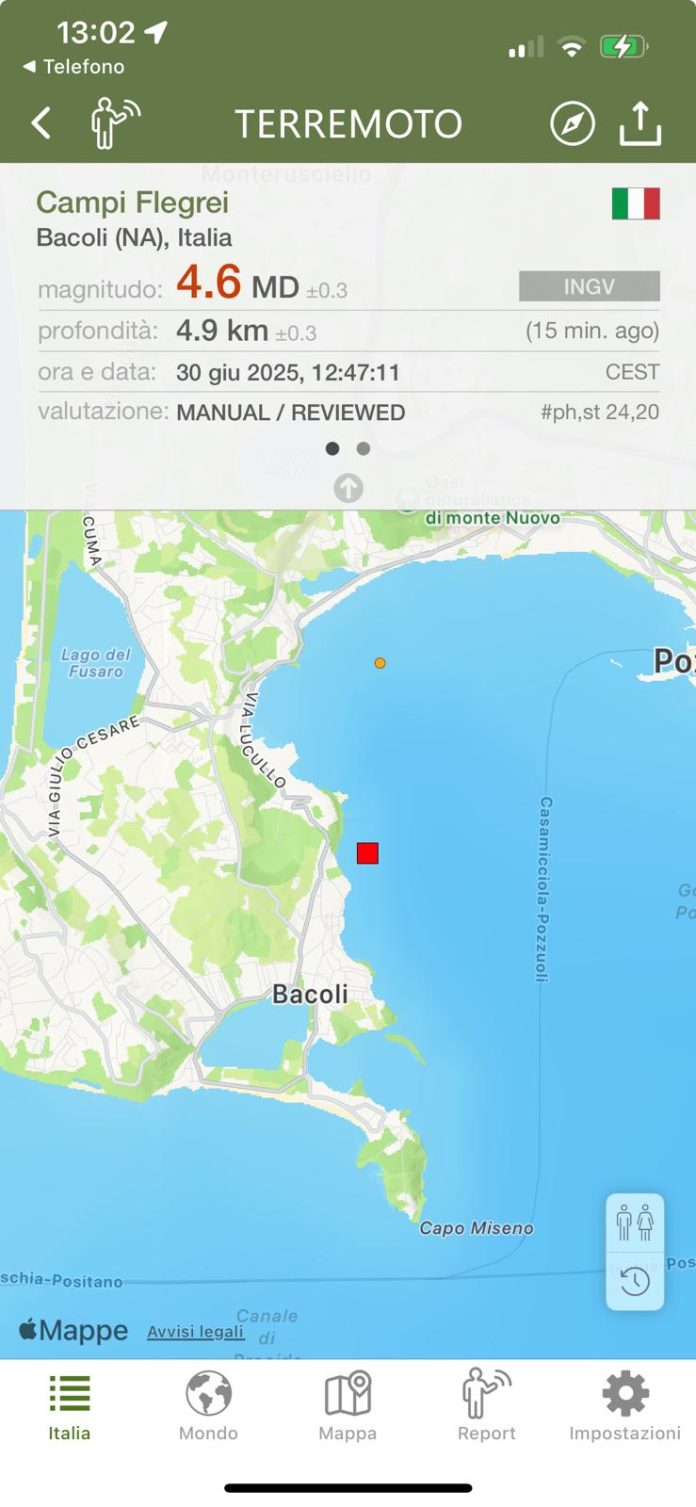696x1507 pixels.
Task: Open the Report tab
Action: [x=486, y=1407]
